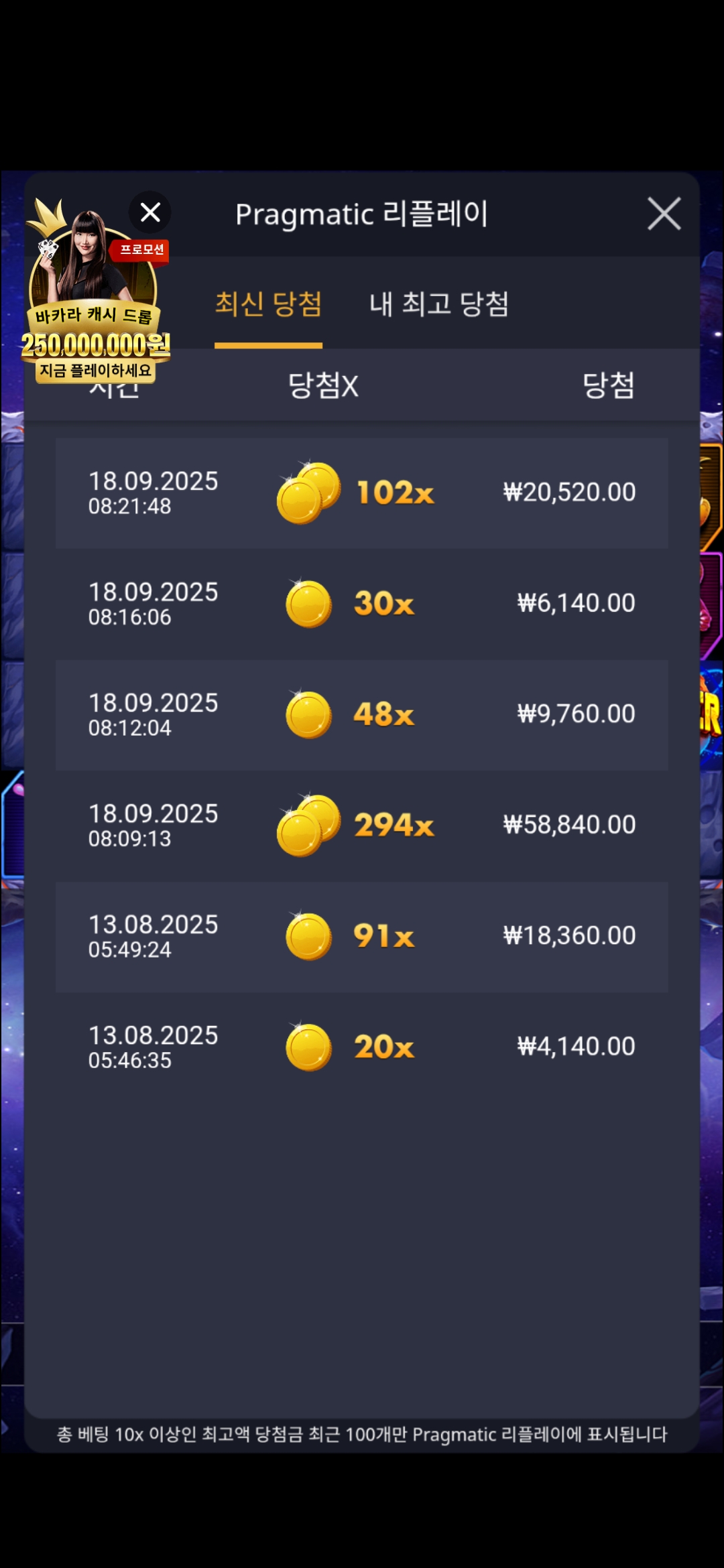This screenshot has width=724, height=1568.
Task: Open the 91x replay from 13.08.2025
Action: tap(362, 936)
